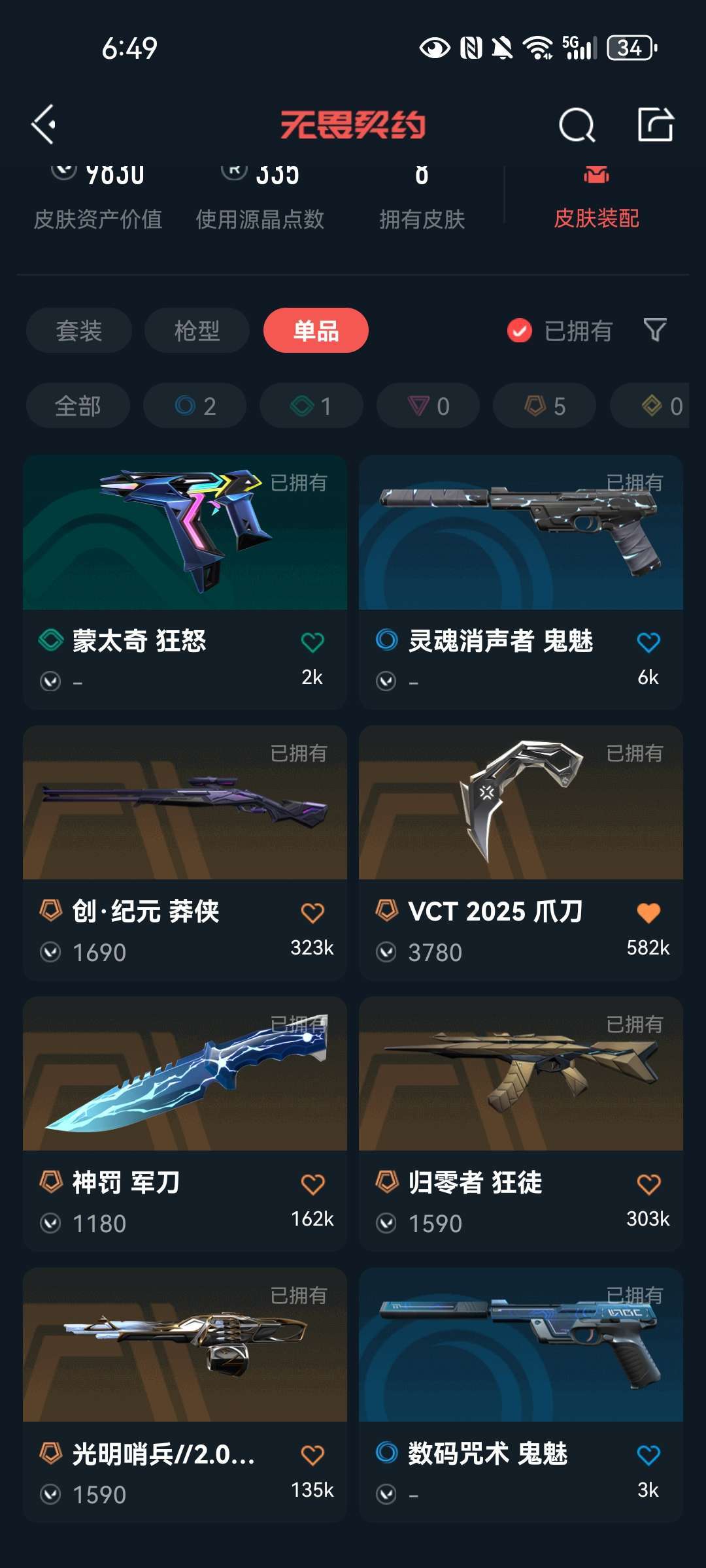
Task: Go back using the top-left arrow
Action: tap(44, 124)
